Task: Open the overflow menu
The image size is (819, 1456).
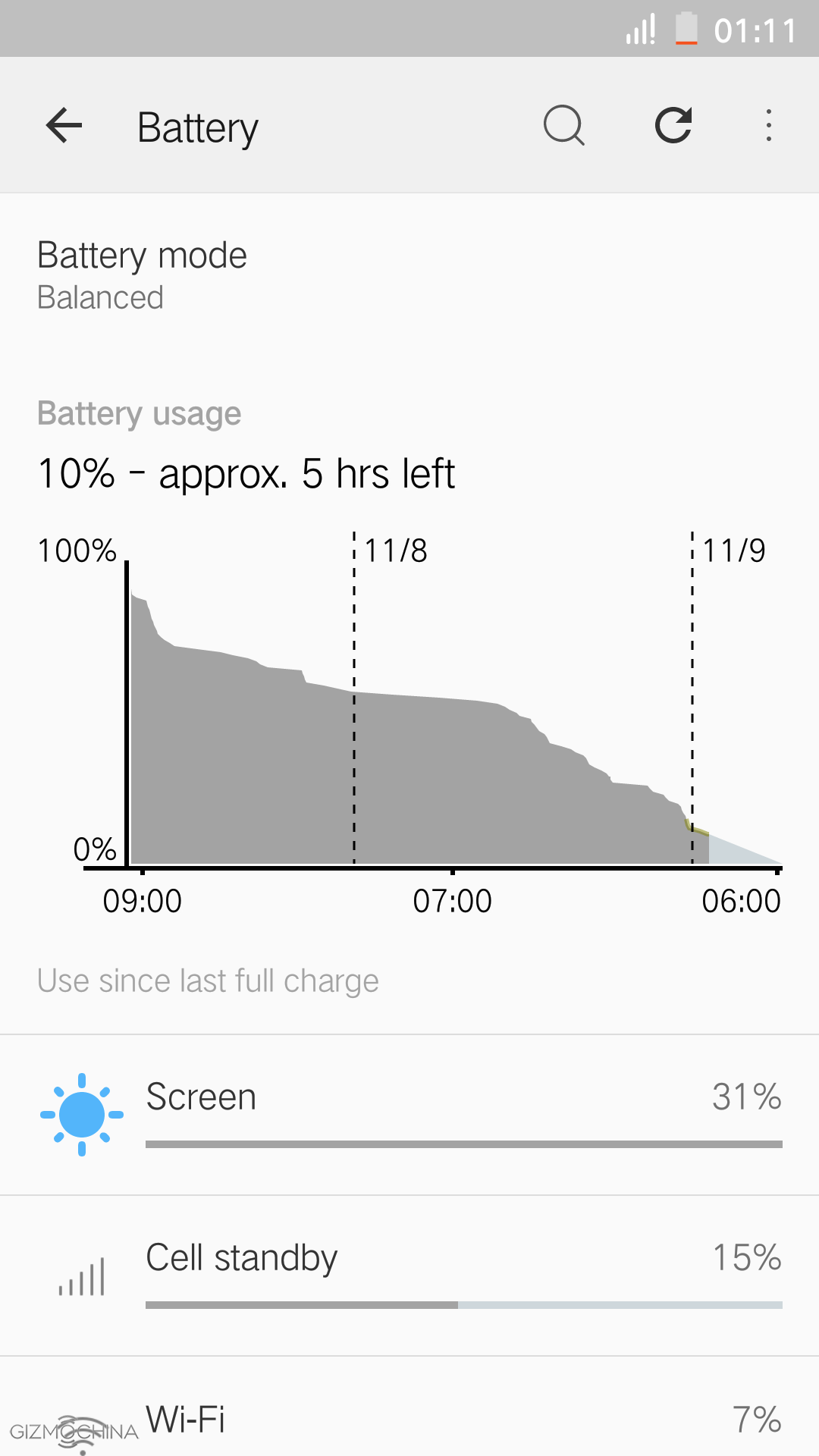Action: click(768, 126)
